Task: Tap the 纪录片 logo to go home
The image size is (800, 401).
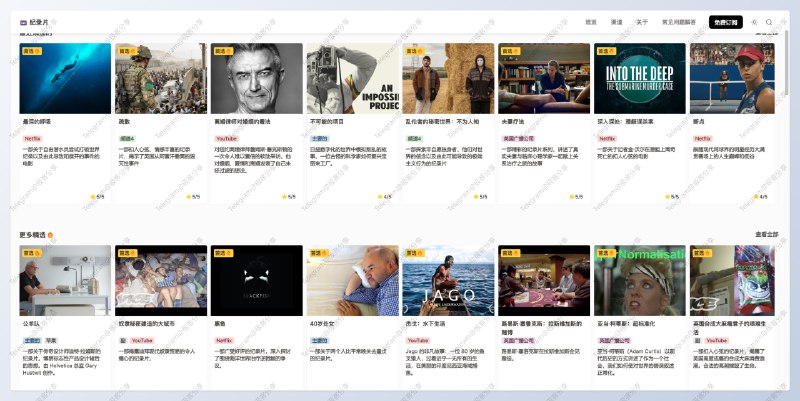Action: pos(35,21)
